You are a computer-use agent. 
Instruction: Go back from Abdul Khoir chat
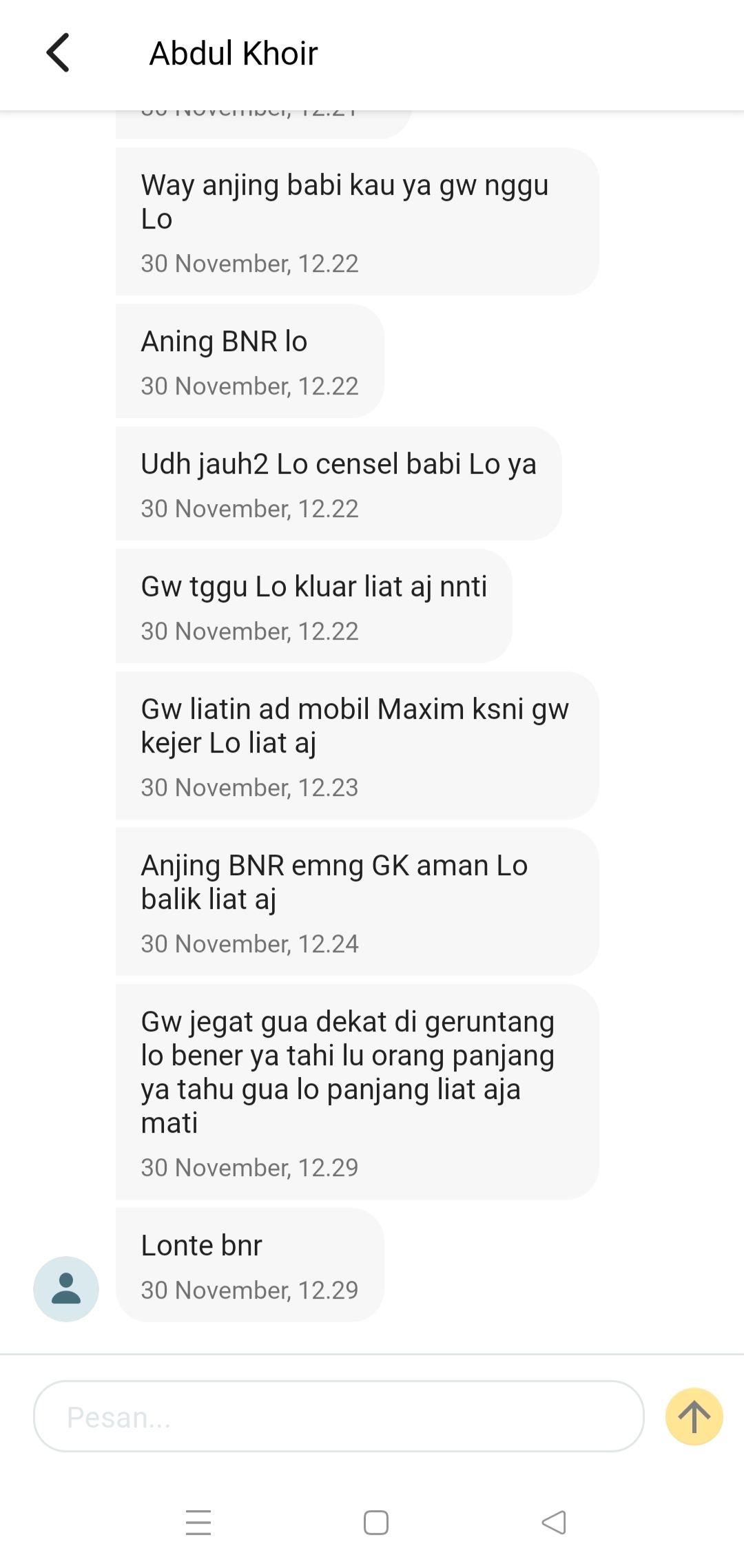coord(59,53)
